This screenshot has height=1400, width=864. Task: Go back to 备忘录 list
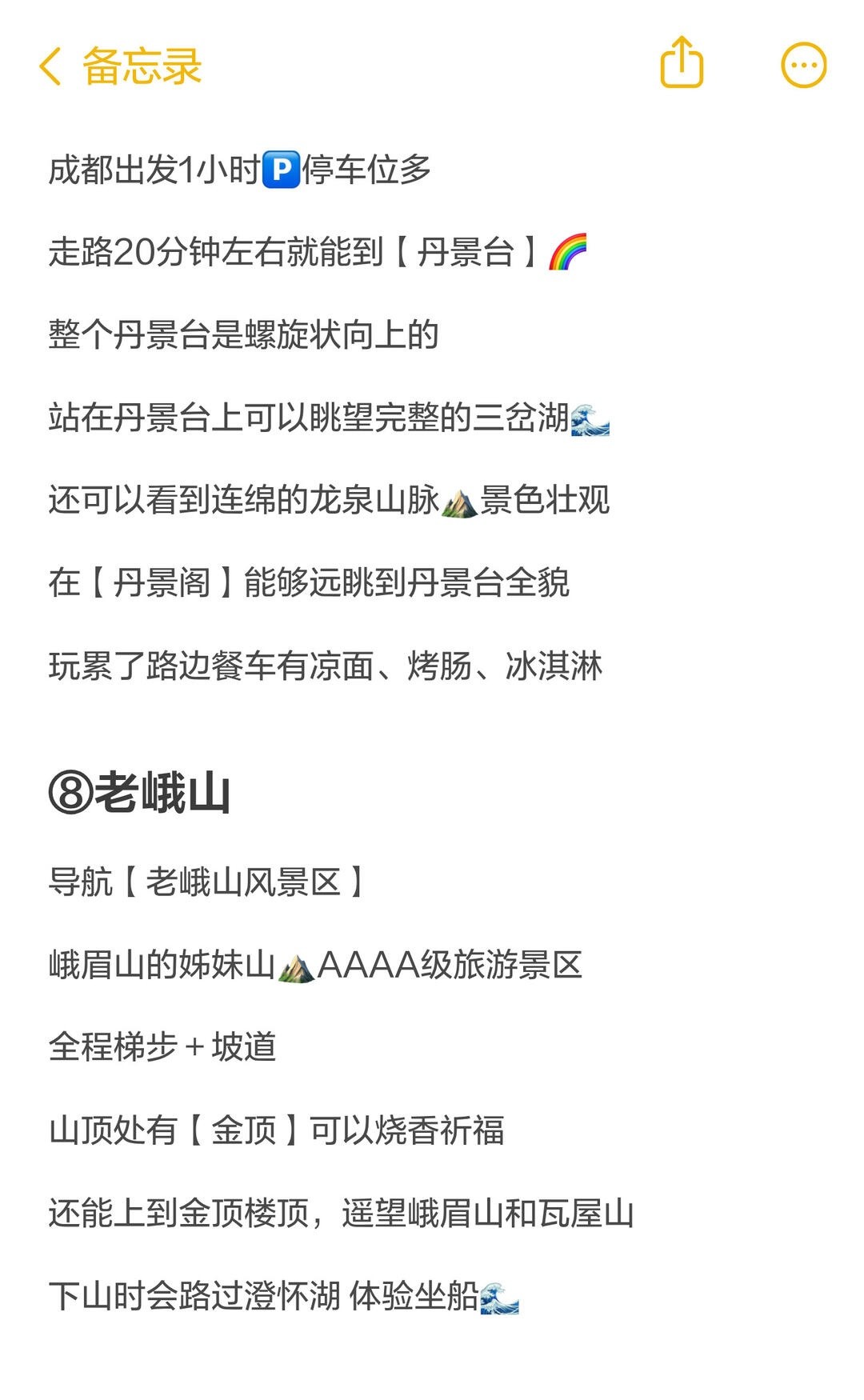120,66
